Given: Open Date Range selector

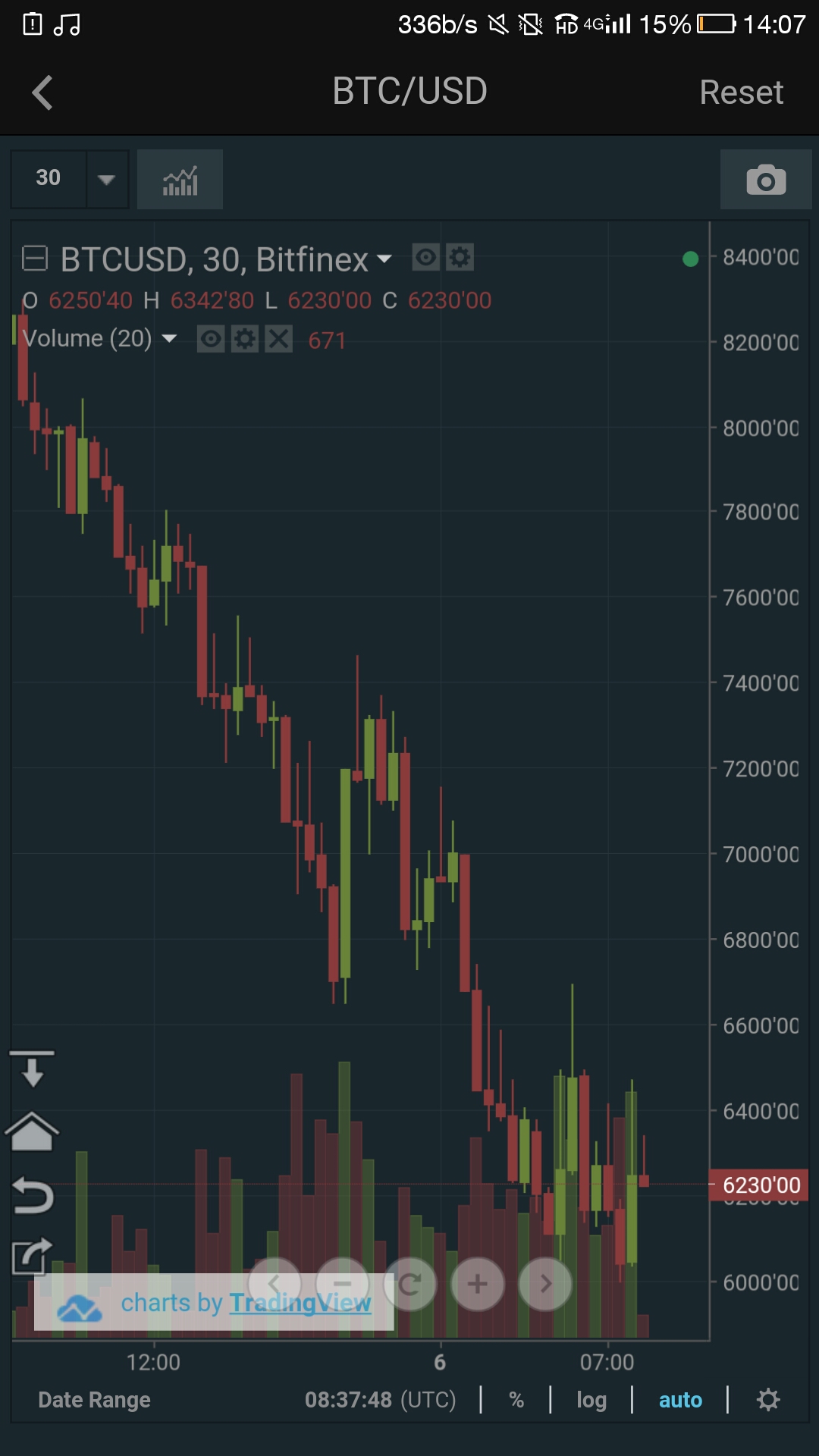Looking at the screenshot, I should pos(94,1400).
